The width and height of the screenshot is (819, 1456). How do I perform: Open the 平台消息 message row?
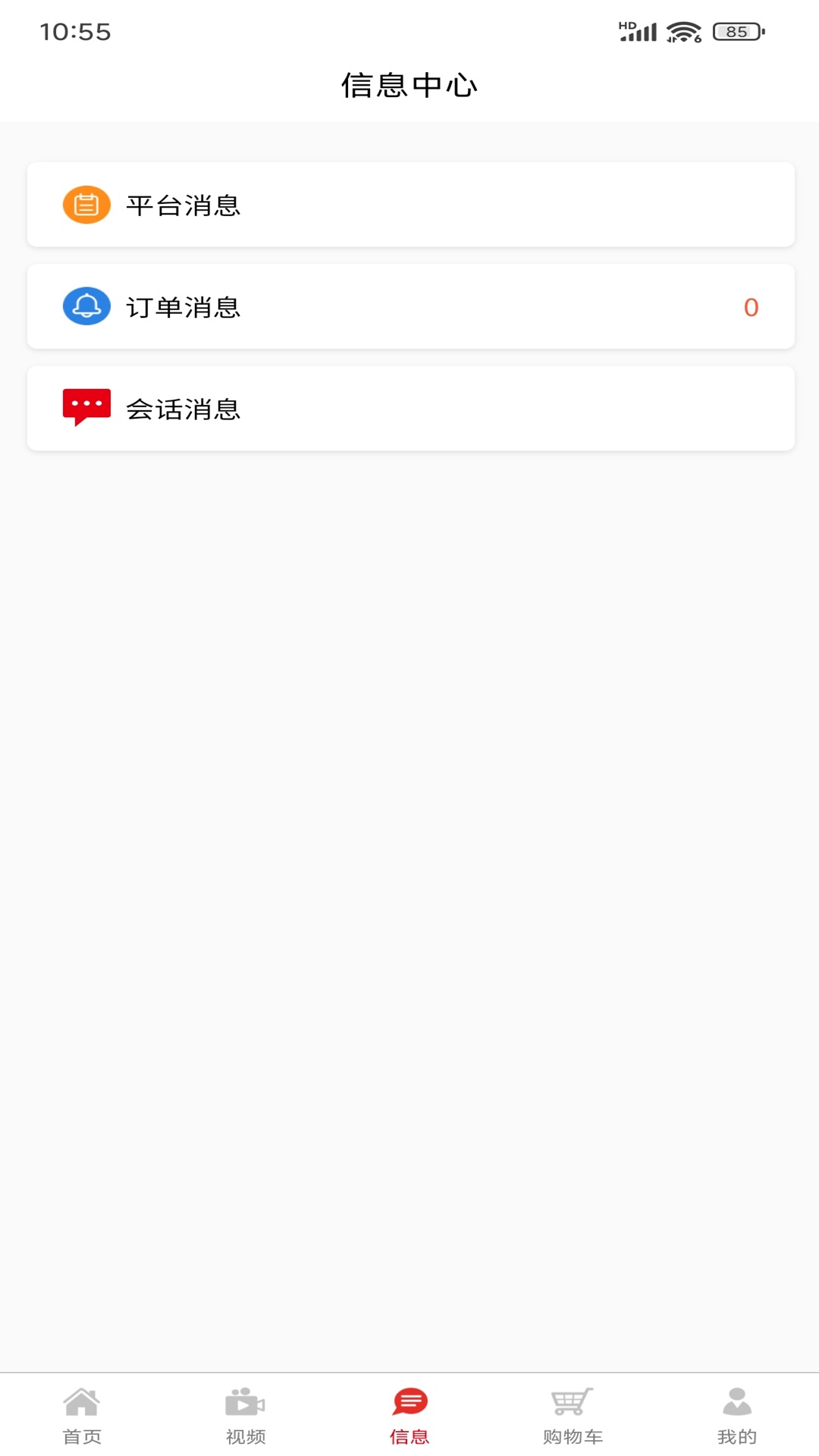[x=409, y=204]
